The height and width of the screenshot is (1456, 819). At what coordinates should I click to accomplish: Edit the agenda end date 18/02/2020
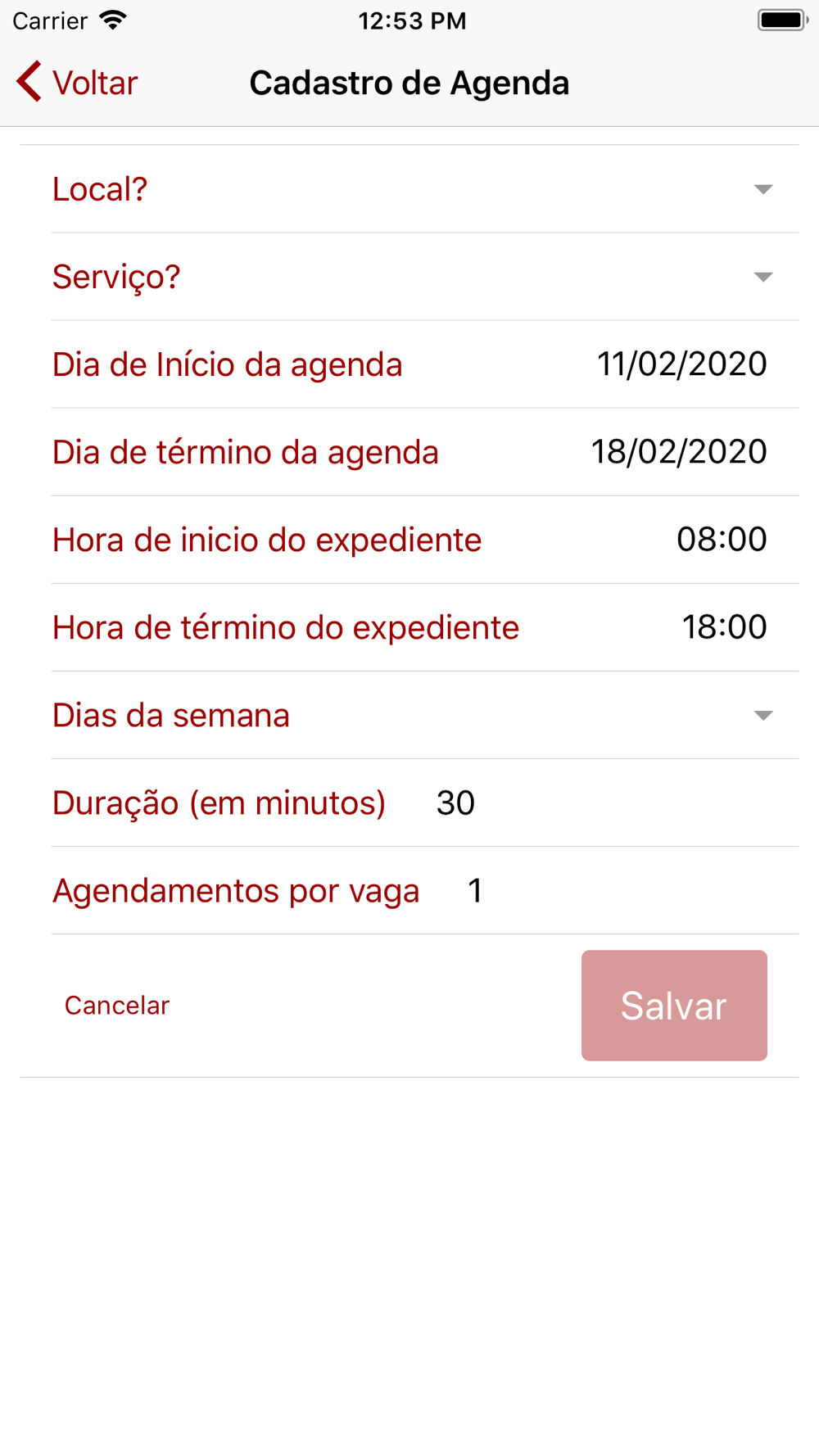tap(679, 452)
